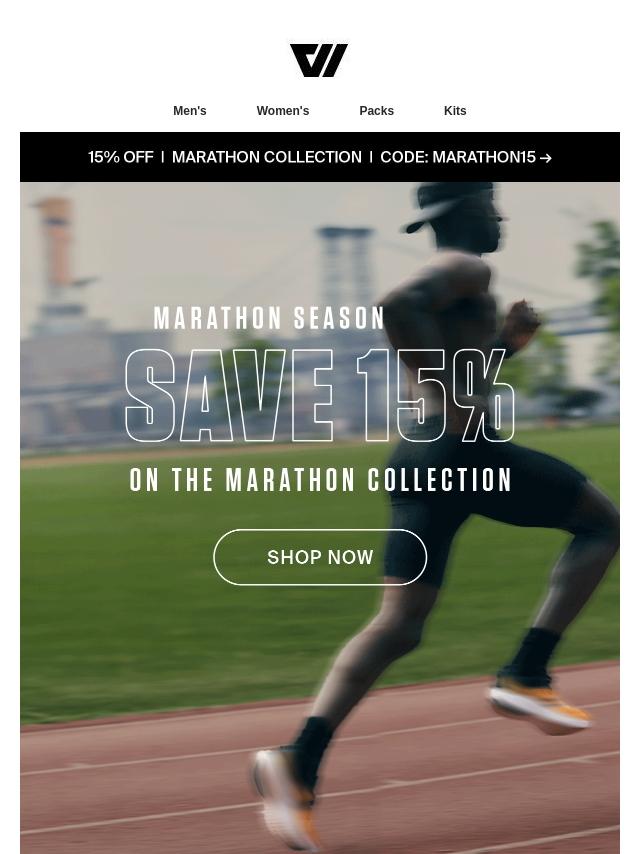Tap the Shop Now button
This screenshot has width=640, height=854.
tap(320, 557)
